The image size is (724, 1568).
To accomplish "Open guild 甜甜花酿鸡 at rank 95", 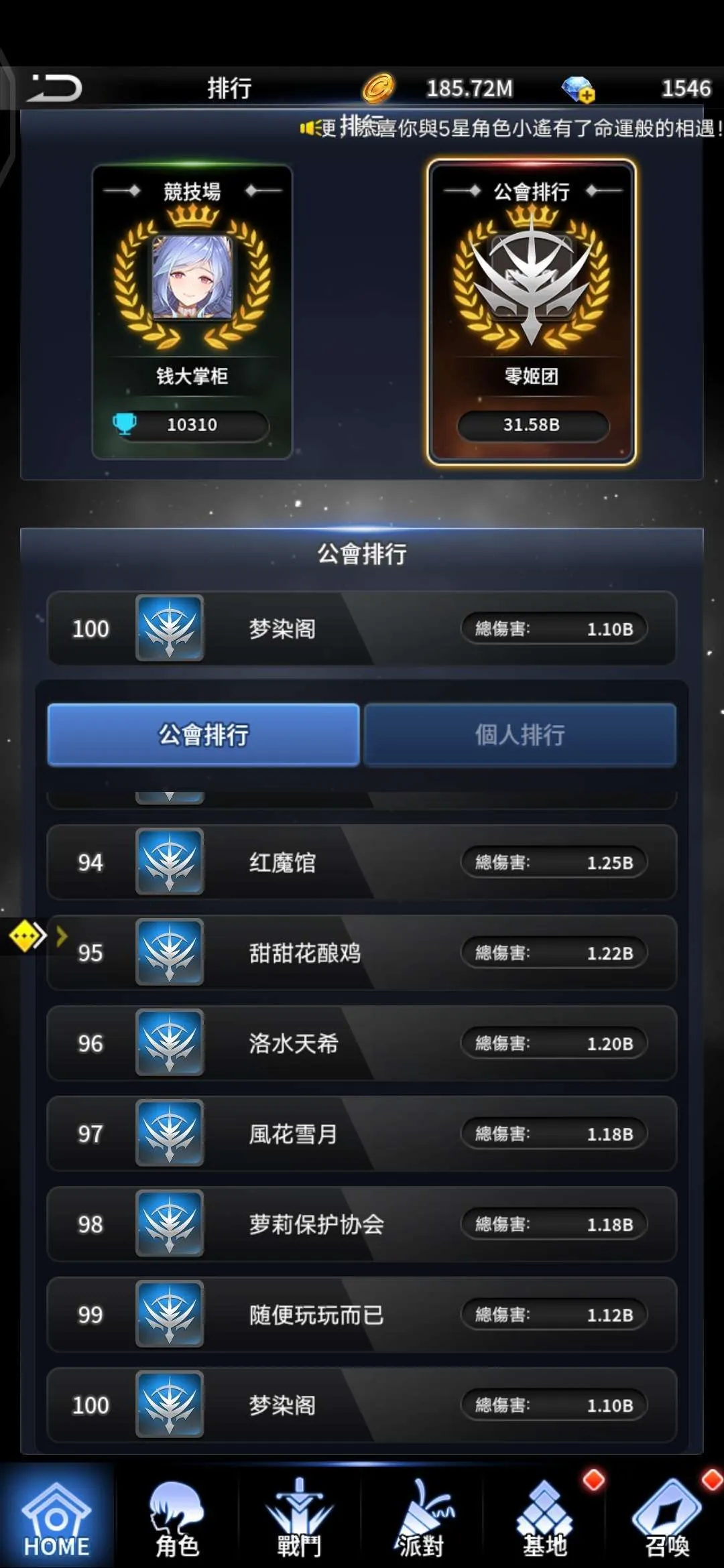I will pos(362,952).
